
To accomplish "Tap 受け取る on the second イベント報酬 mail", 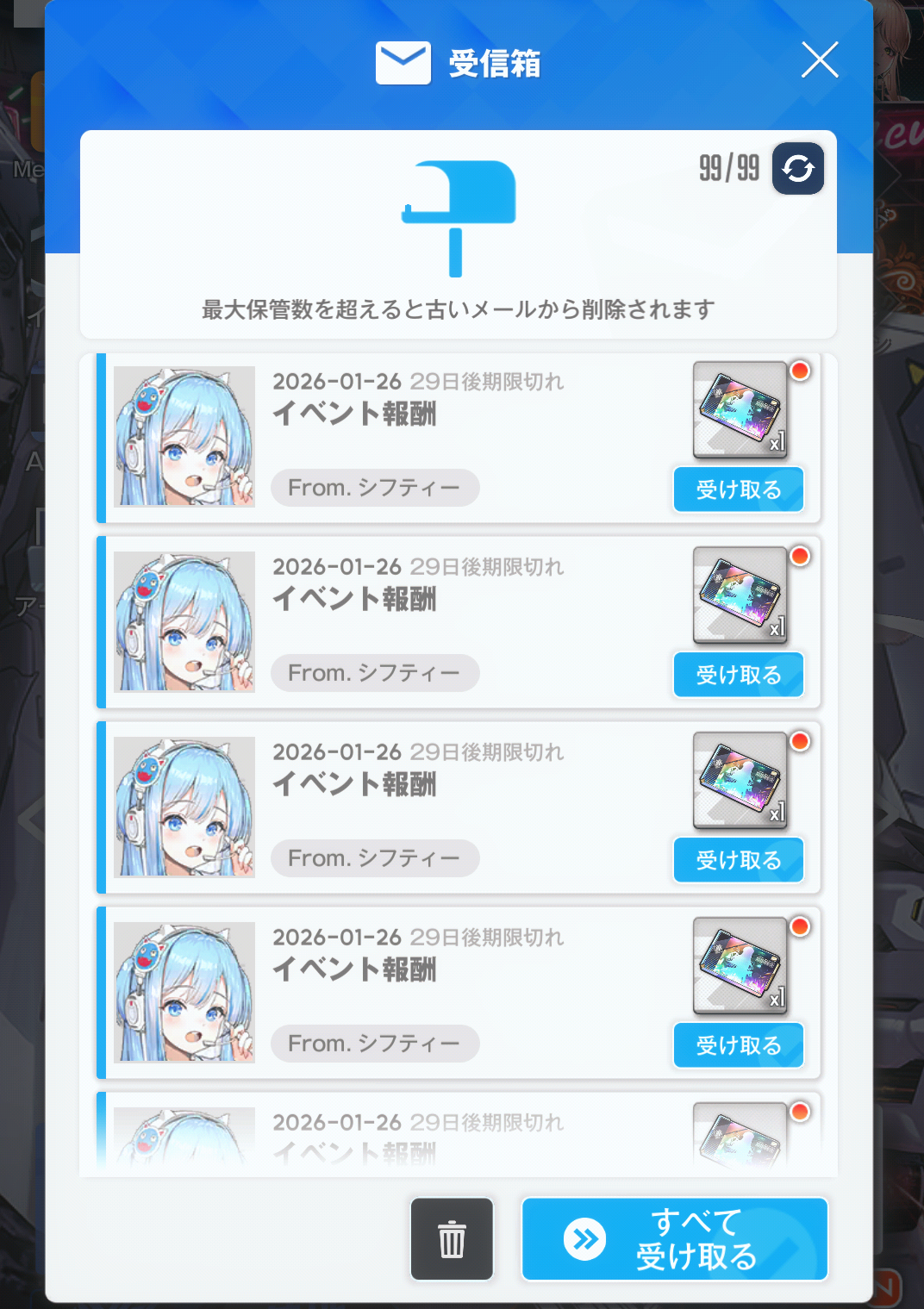I will 738,675.
